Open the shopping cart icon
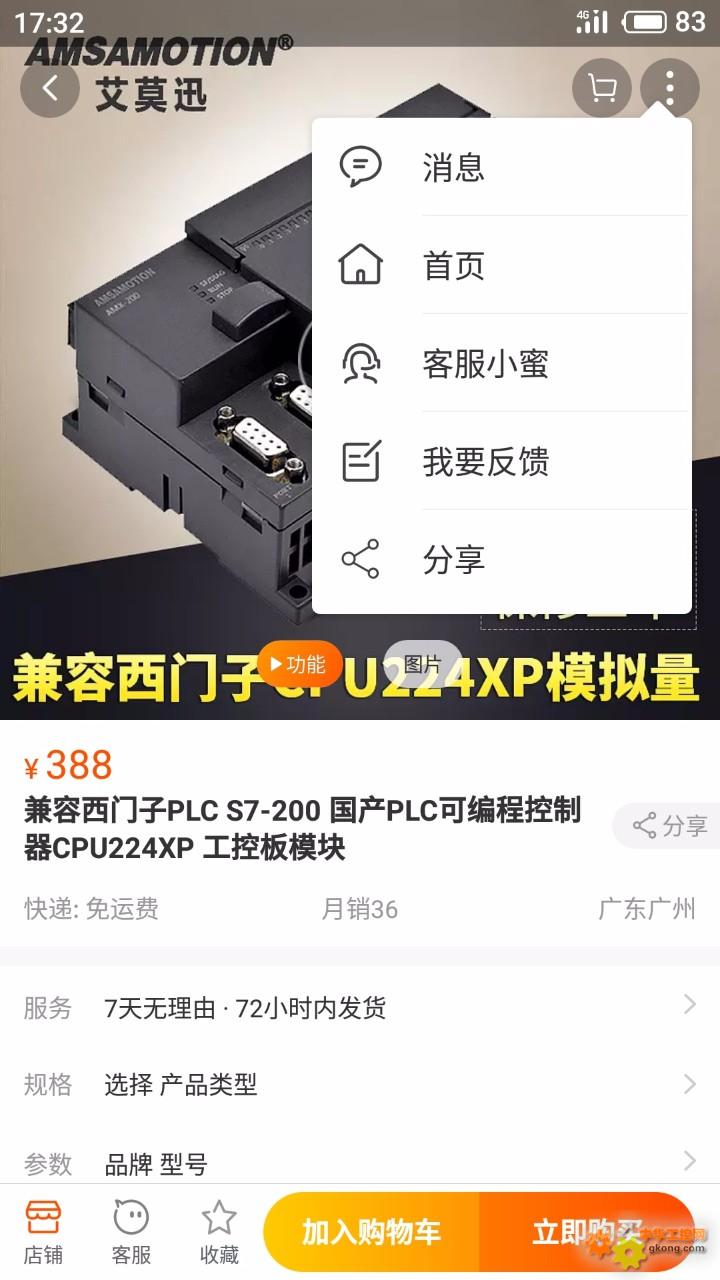This screenshot has height=1280, width=720. pos(602,88)
